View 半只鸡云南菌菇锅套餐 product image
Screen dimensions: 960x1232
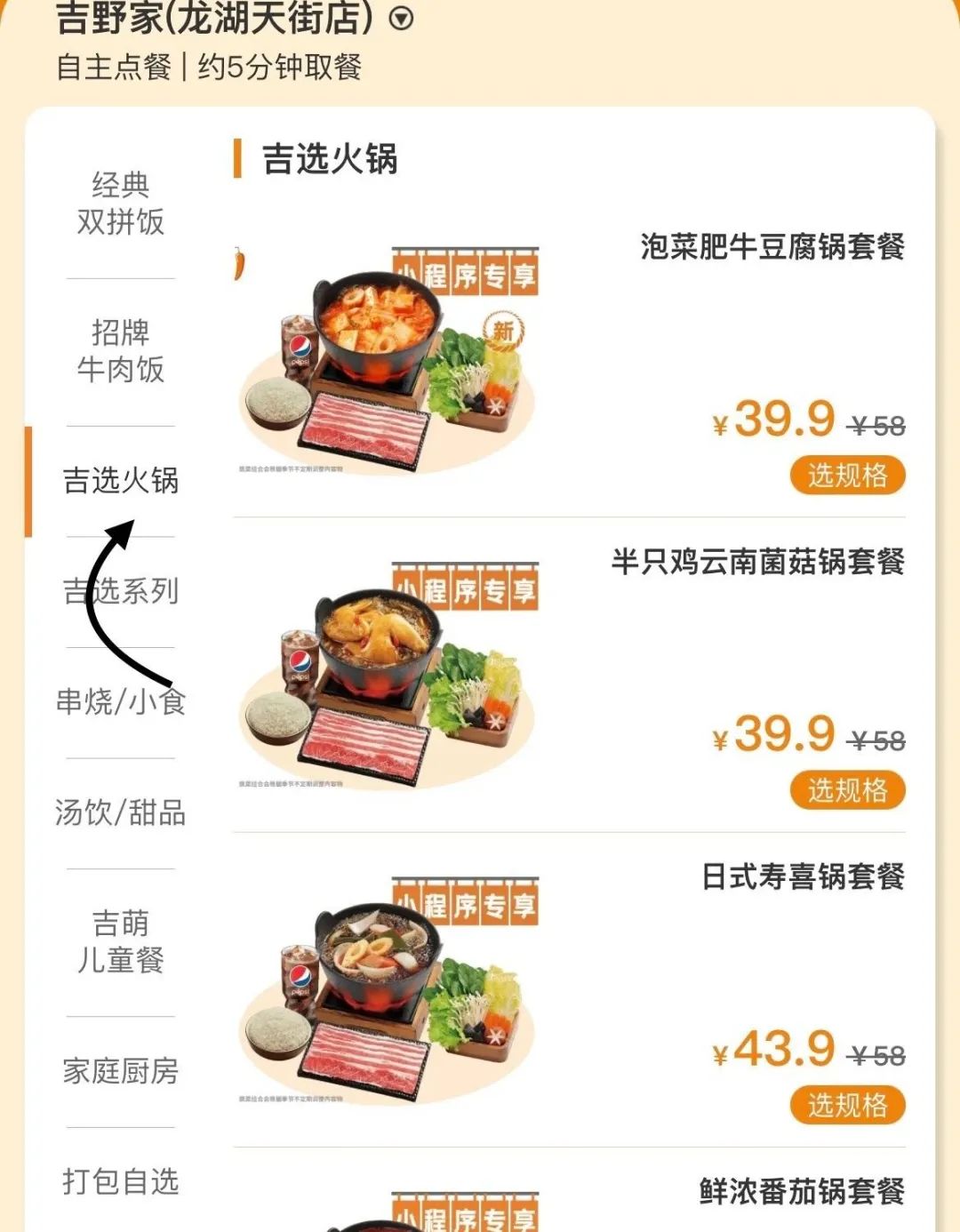387,677
